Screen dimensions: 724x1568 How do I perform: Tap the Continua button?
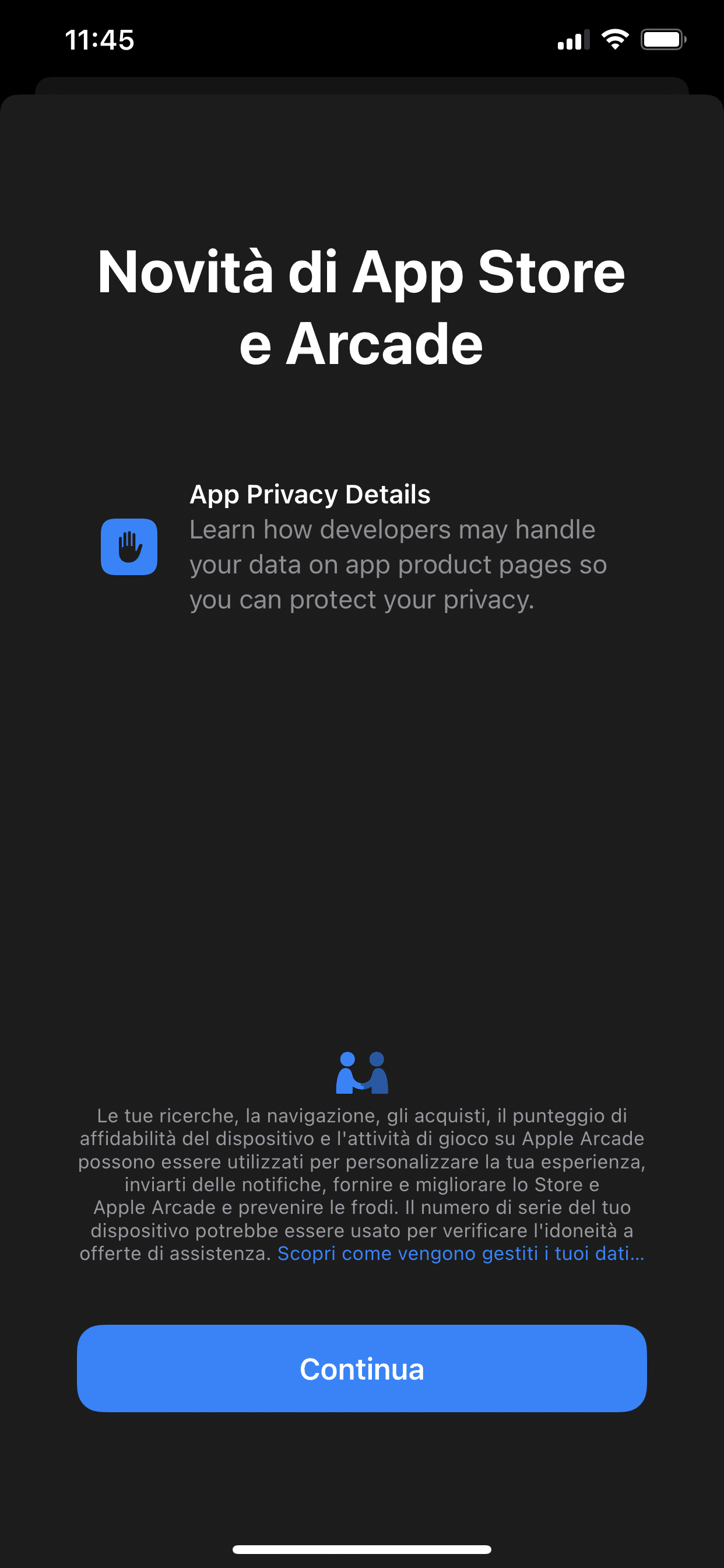[x=361, y=1368]
